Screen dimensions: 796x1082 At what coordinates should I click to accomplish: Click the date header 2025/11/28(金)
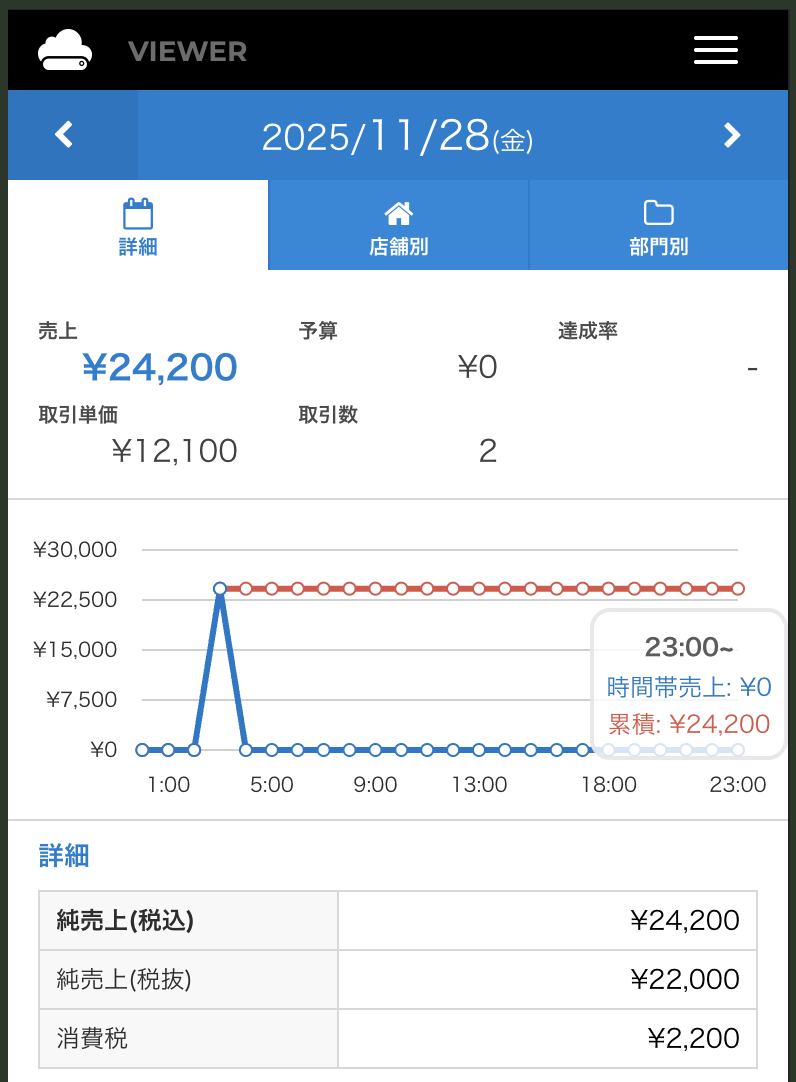point(397,134)
